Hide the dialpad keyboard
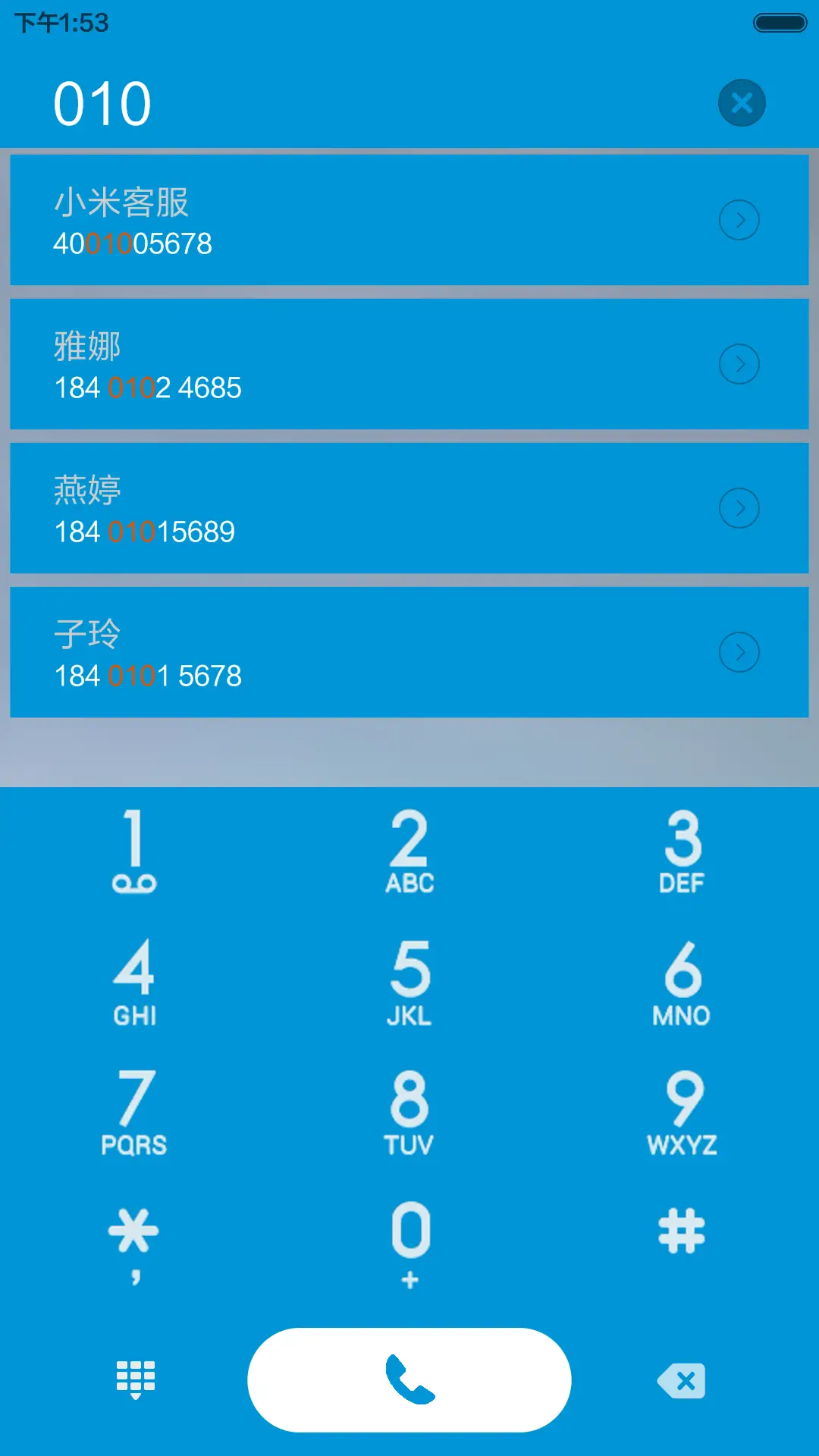819x1456 pixels. [x=135, y=1382]
